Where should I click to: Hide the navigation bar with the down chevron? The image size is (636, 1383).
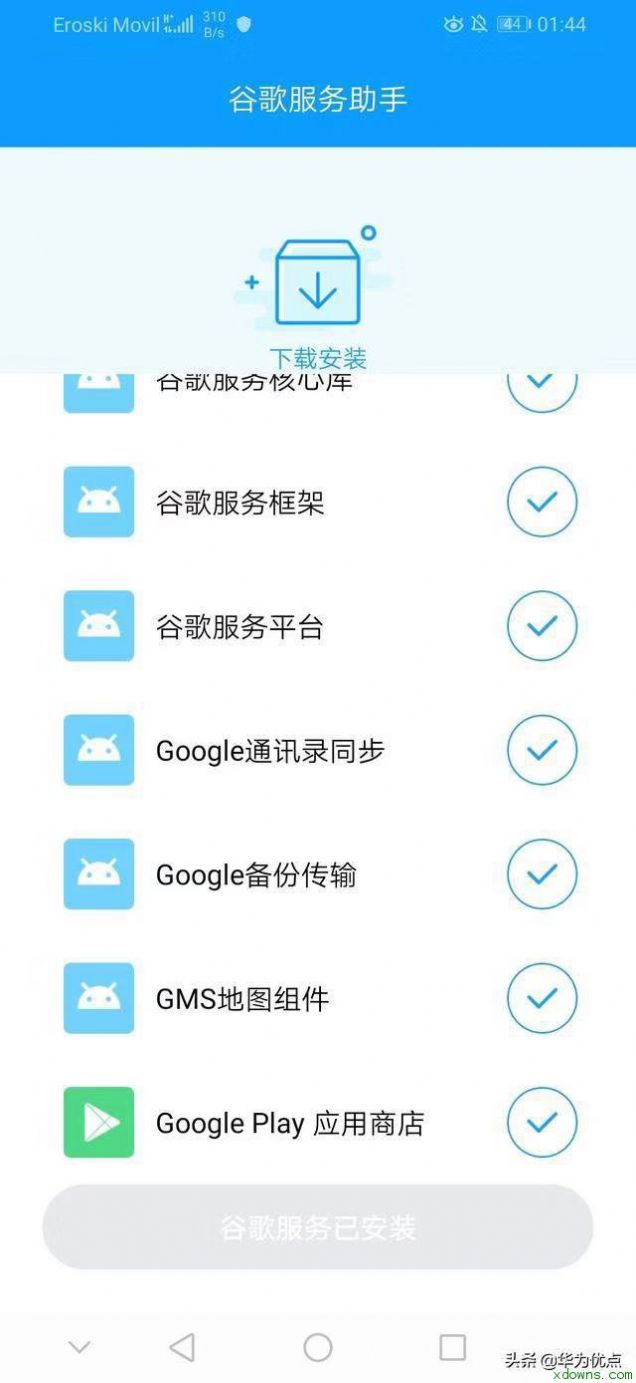(79, 1347)
